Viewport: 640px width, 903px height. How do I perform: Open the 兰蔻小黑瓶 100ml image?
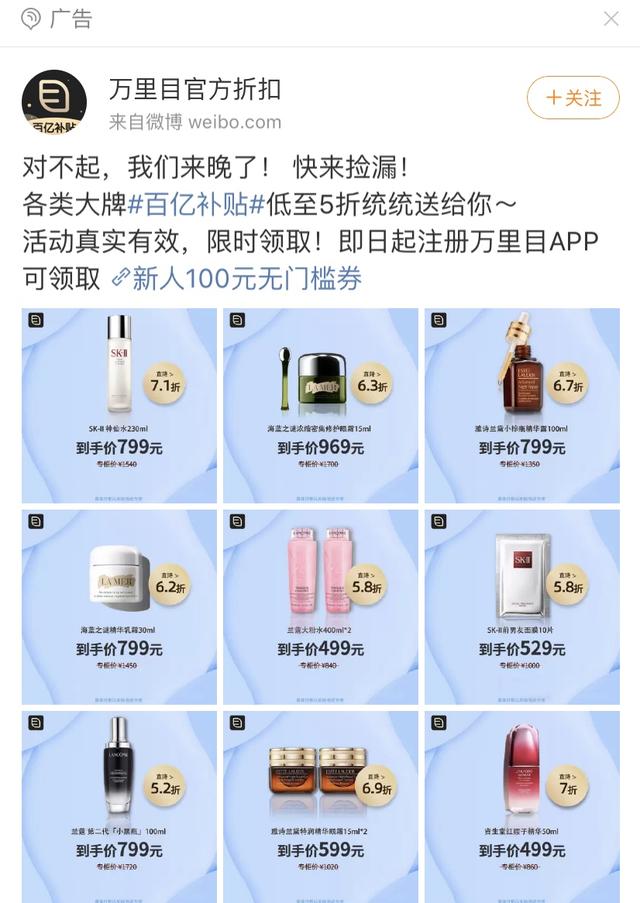(x=119, y=806)
